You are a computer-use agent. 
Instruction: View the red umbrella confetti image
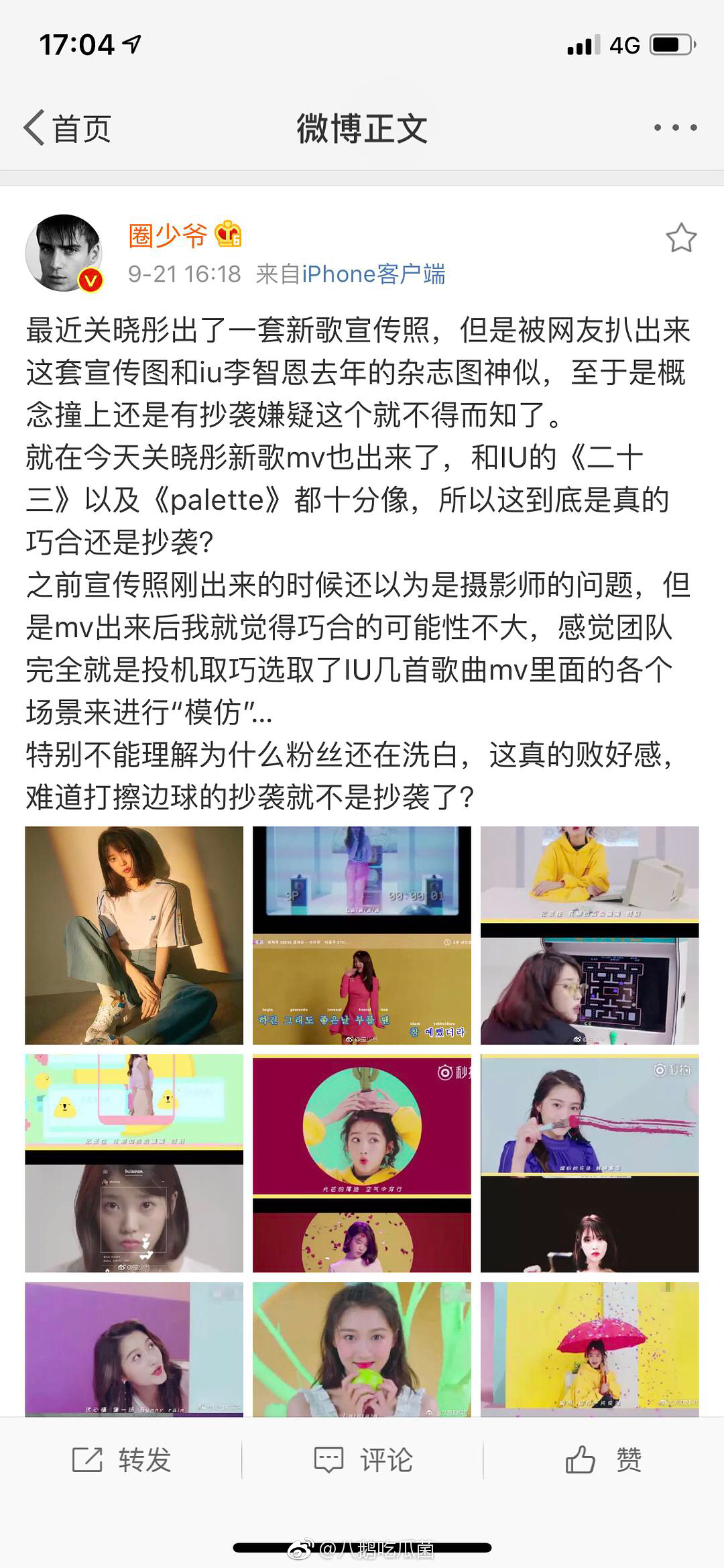[589, 1348]
